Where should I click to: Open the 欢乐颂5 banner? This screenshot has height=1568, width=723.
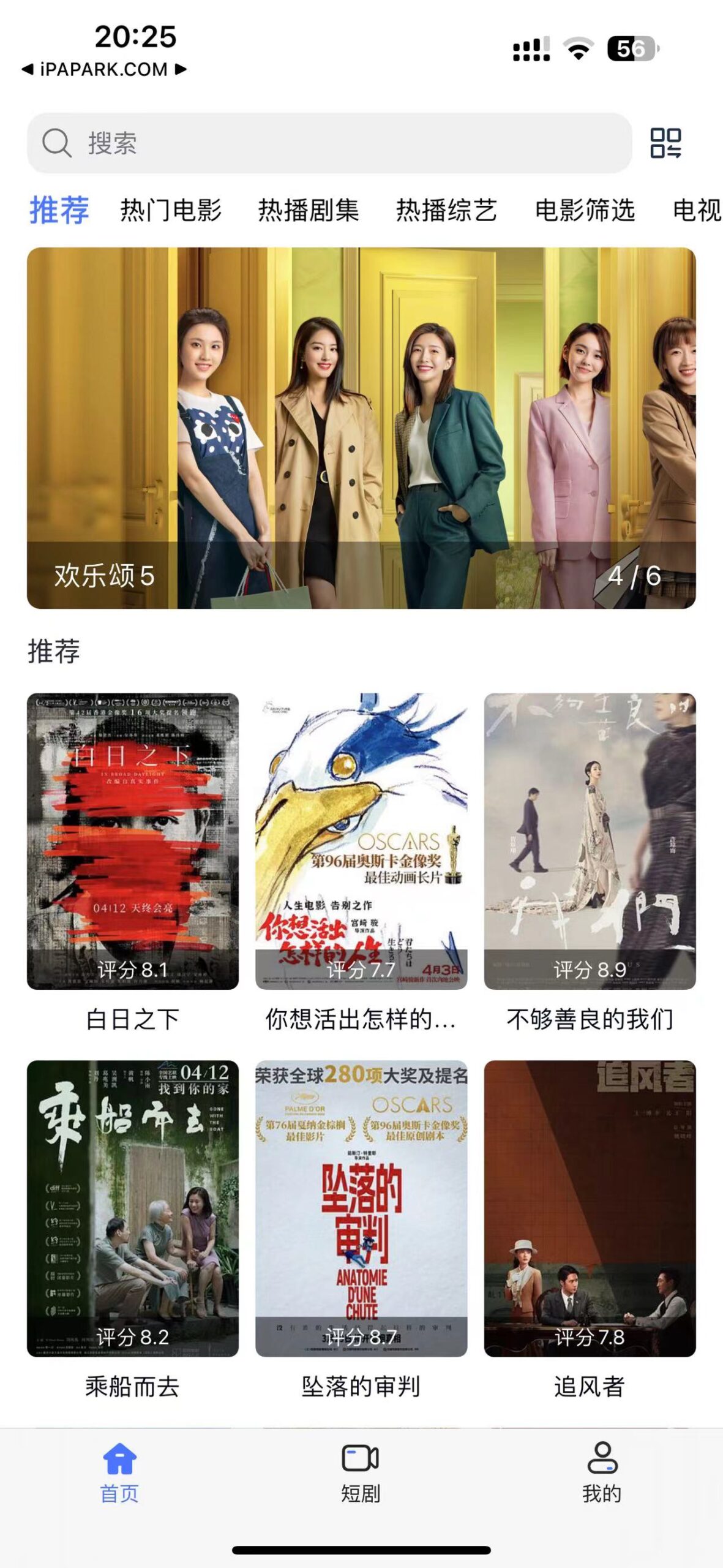(361, 429)
